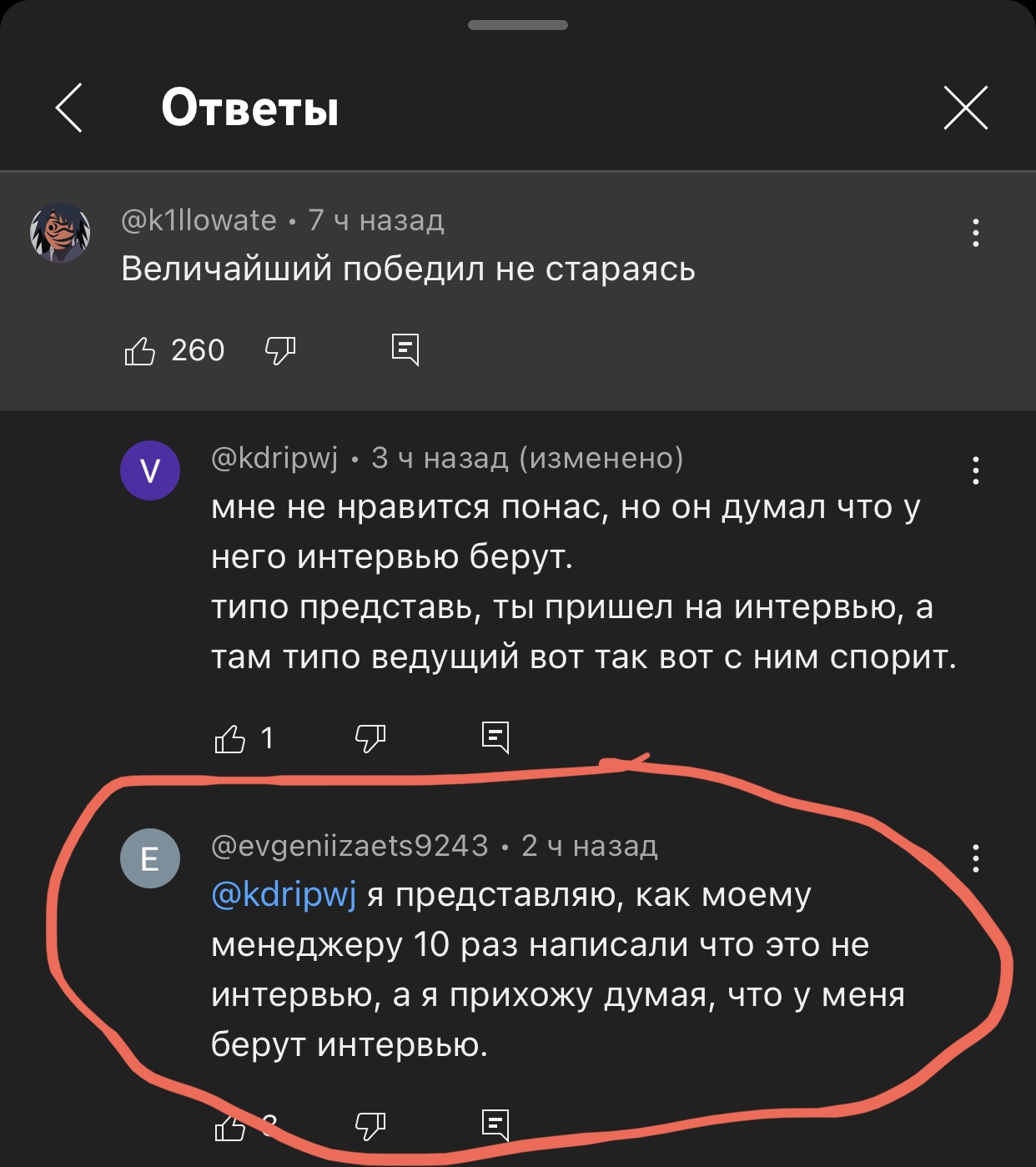Go back from the Ответы panel
1036x1167 pixels.
[x=69, y=108]
